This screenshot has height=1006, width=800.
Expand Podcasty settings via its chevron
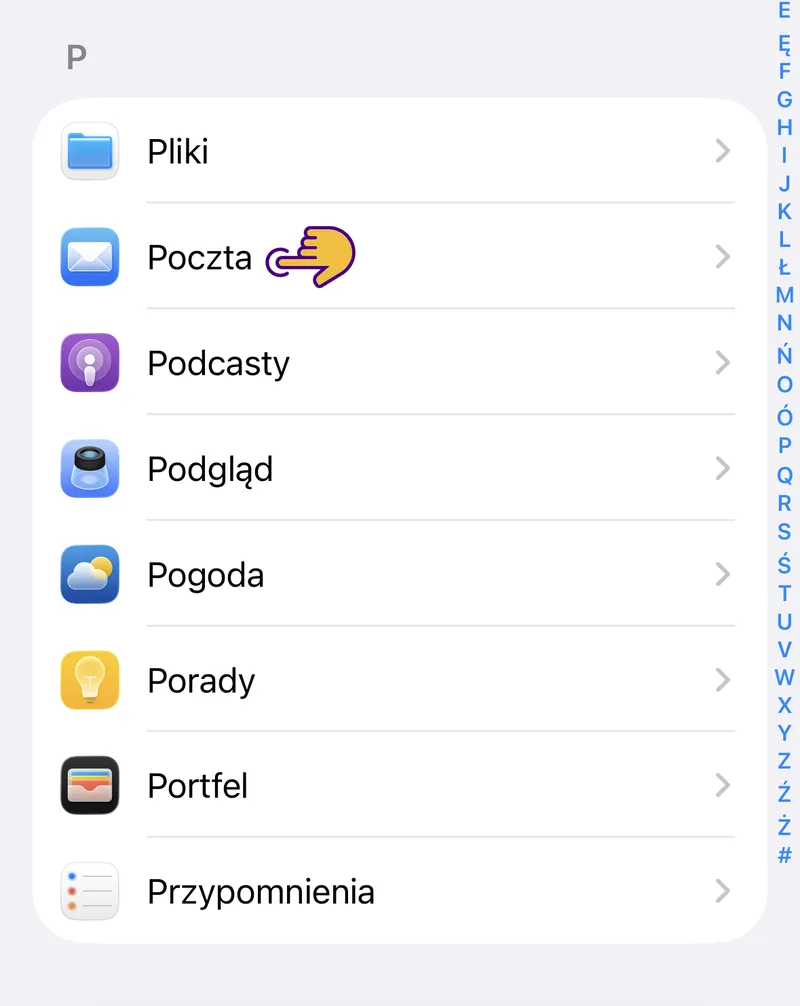click(722, 363)
